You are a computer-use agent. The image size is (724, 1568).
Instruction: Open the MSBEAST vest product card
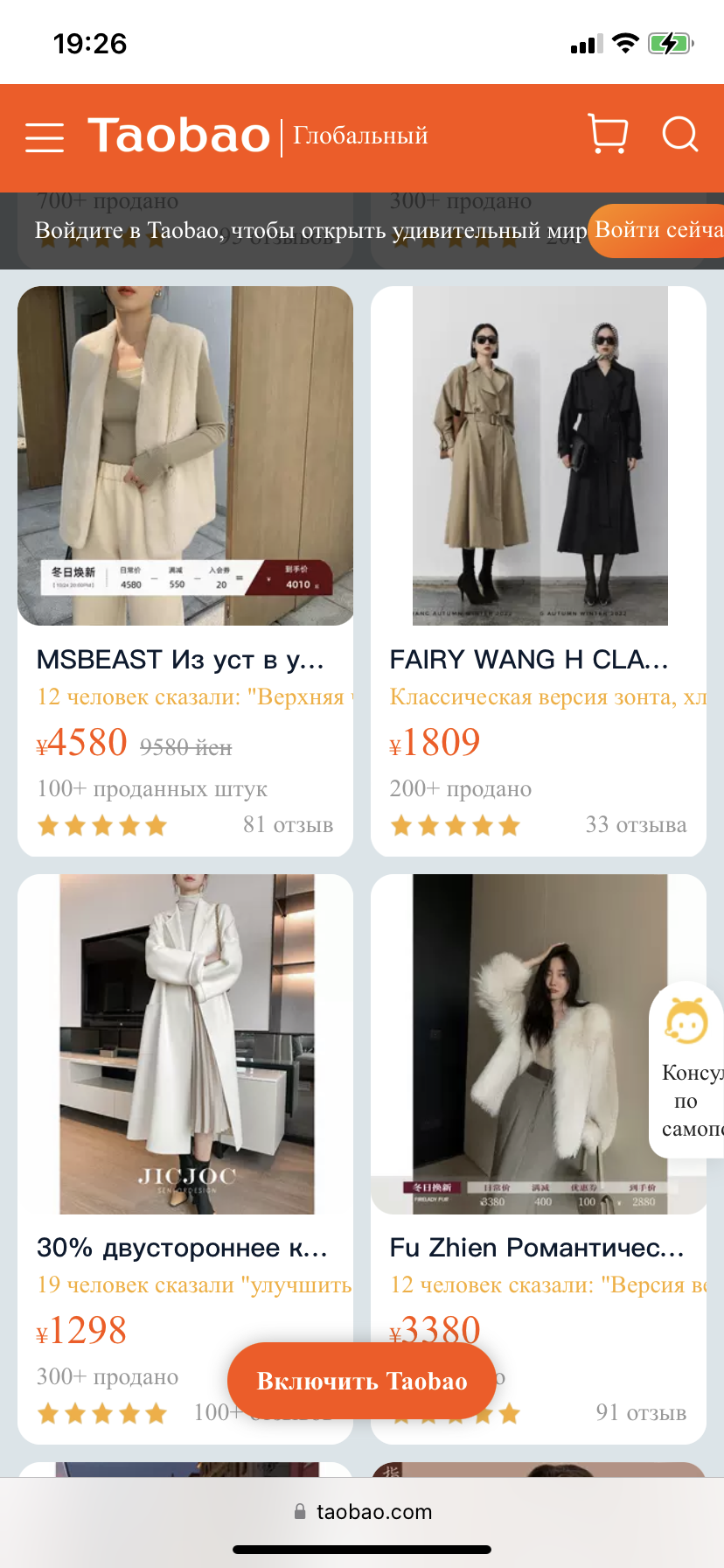tap(185, 455)
